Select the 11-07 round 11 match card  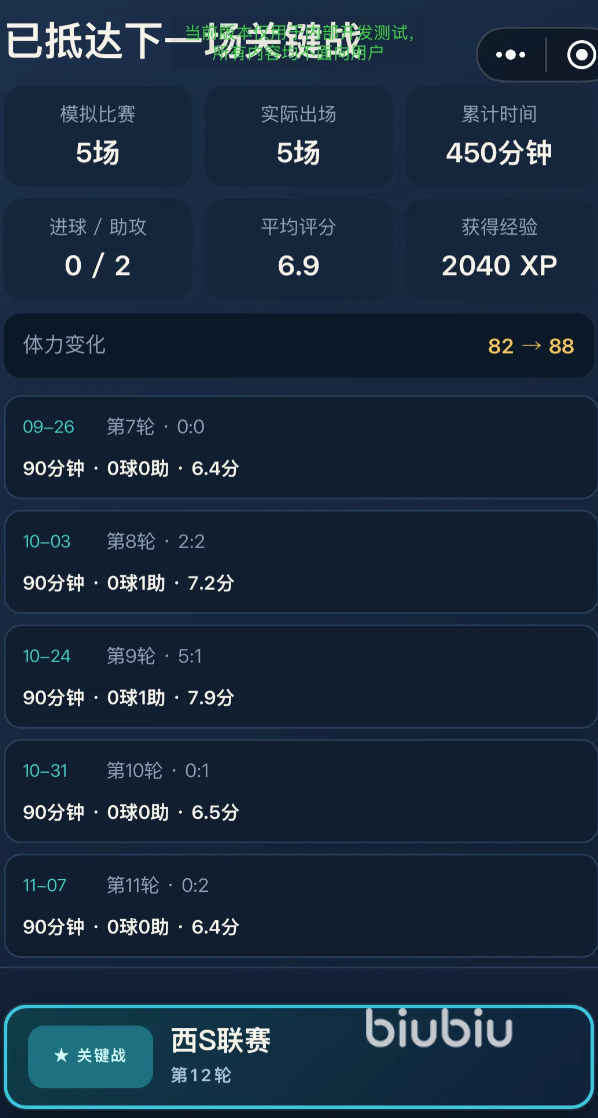(301, 906)
